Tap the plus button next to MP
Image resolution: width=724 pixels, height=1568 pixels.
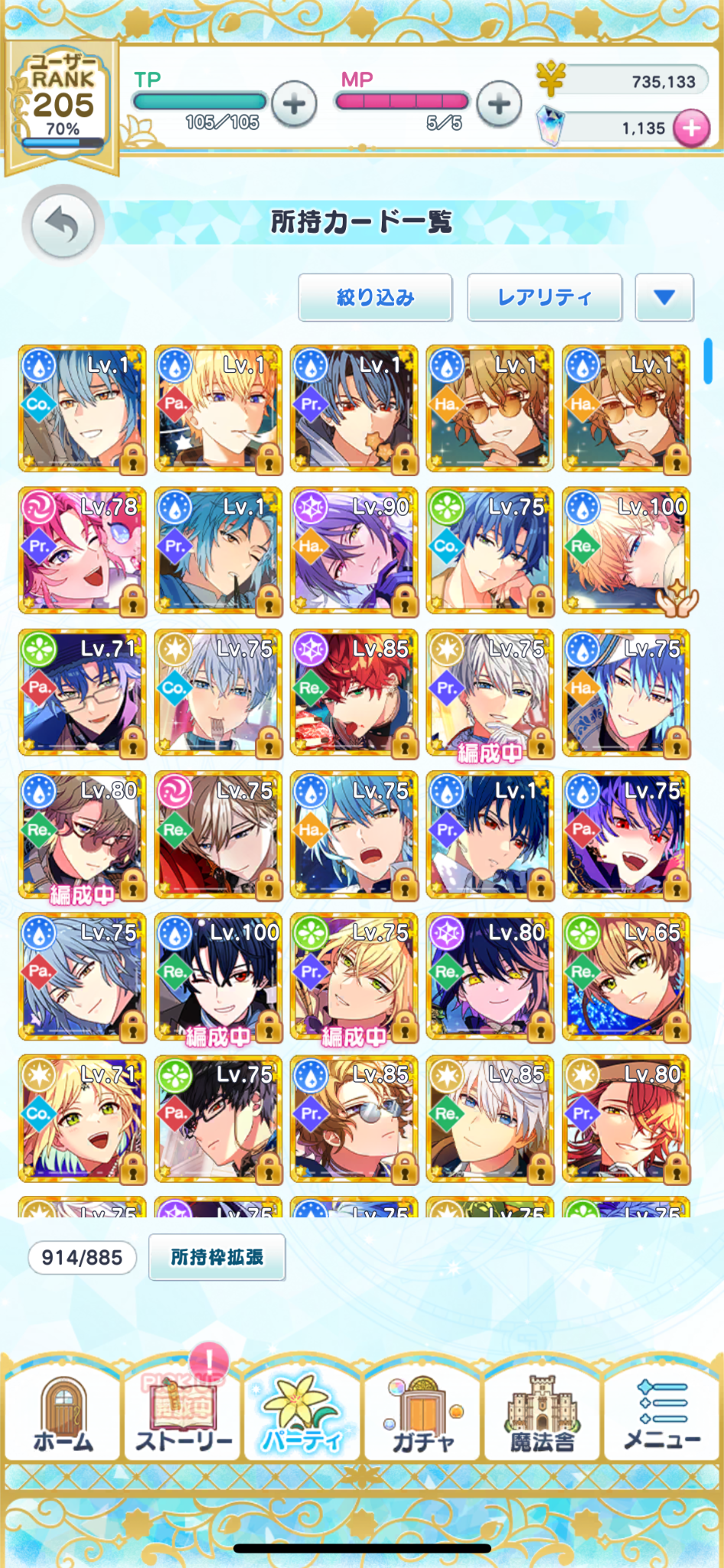pos(499,104)
